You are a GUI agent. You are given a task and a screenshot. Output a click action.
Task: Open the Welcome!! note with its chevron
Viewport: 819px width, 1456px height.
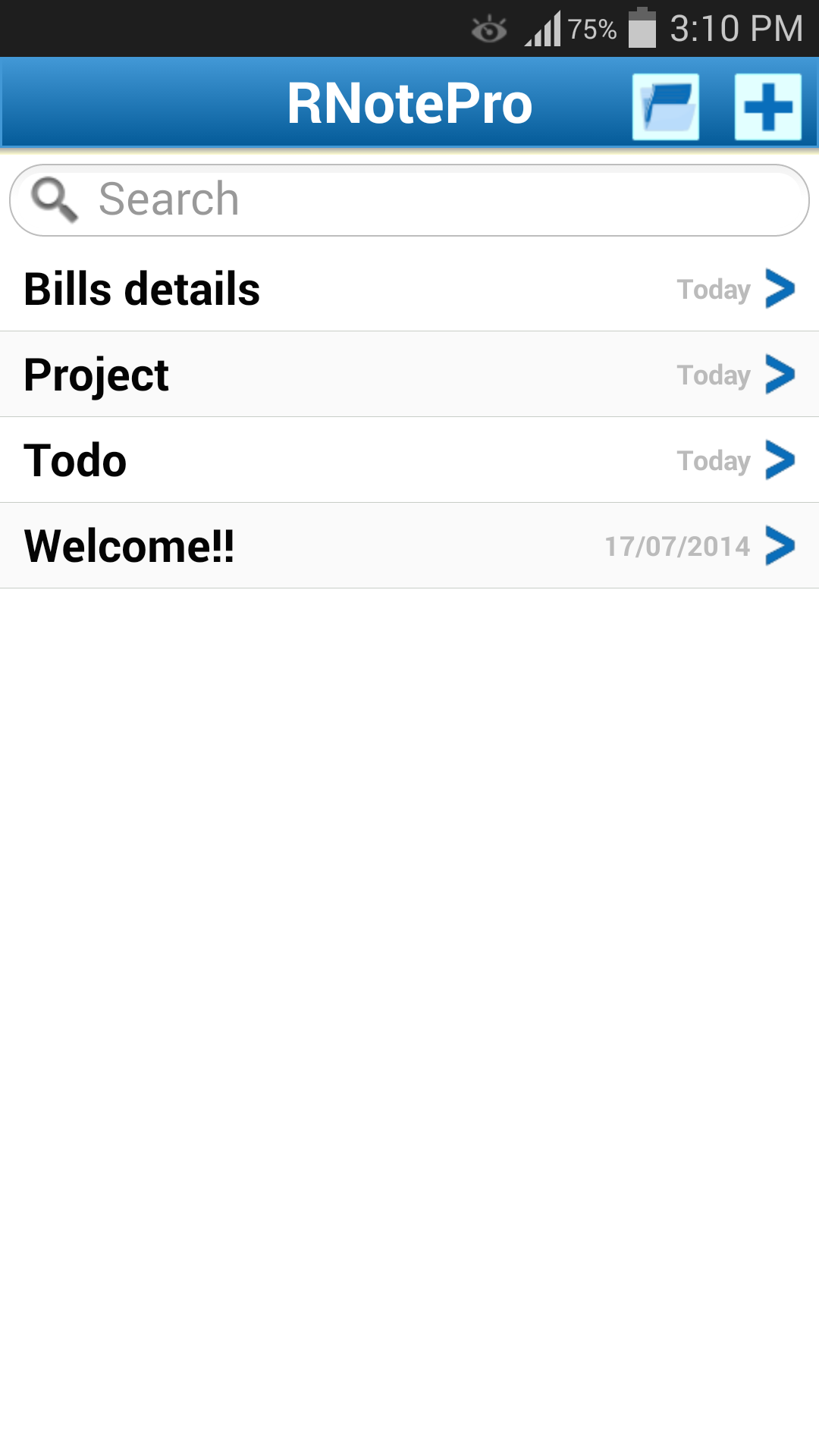780,546
